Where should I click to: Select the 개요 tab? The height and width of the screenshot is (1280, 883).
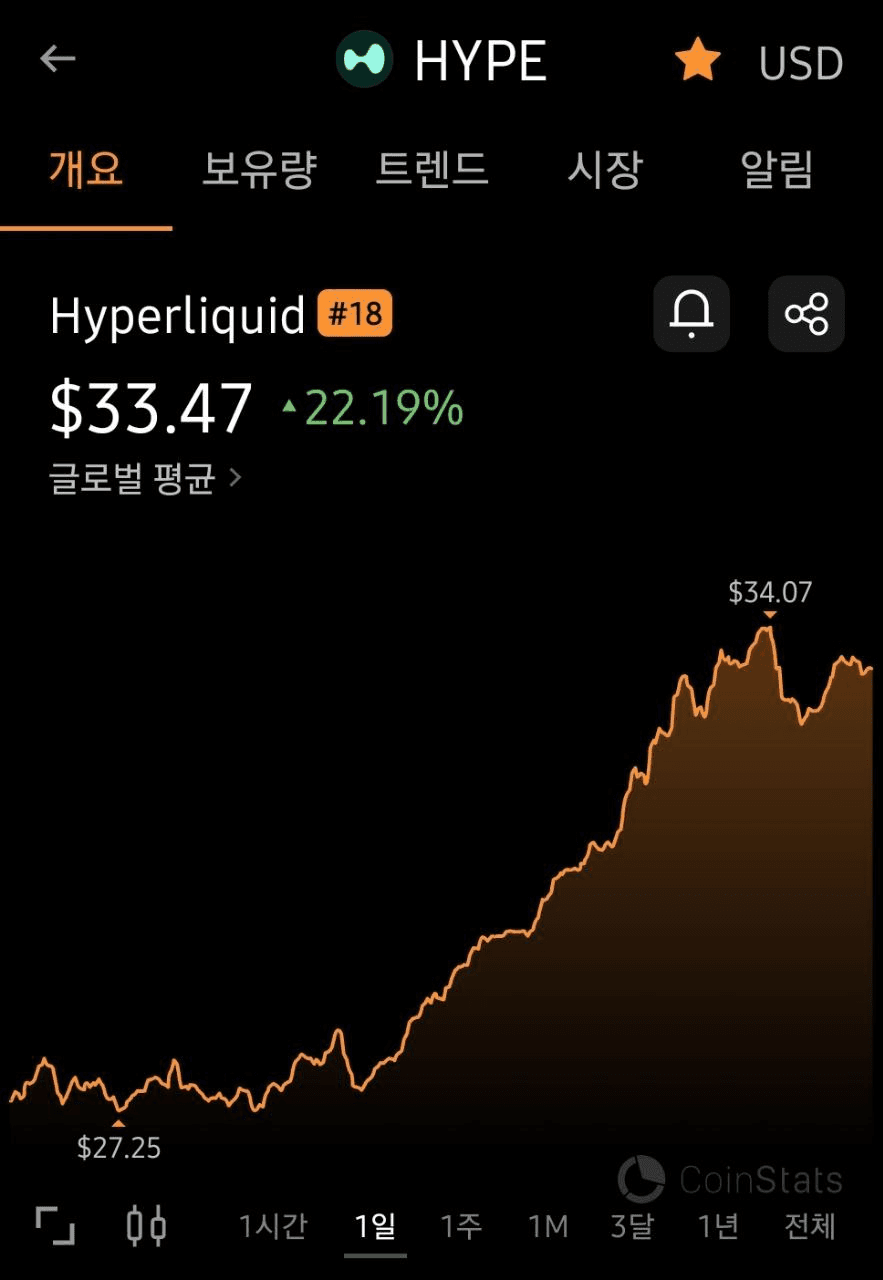[86, 170]
